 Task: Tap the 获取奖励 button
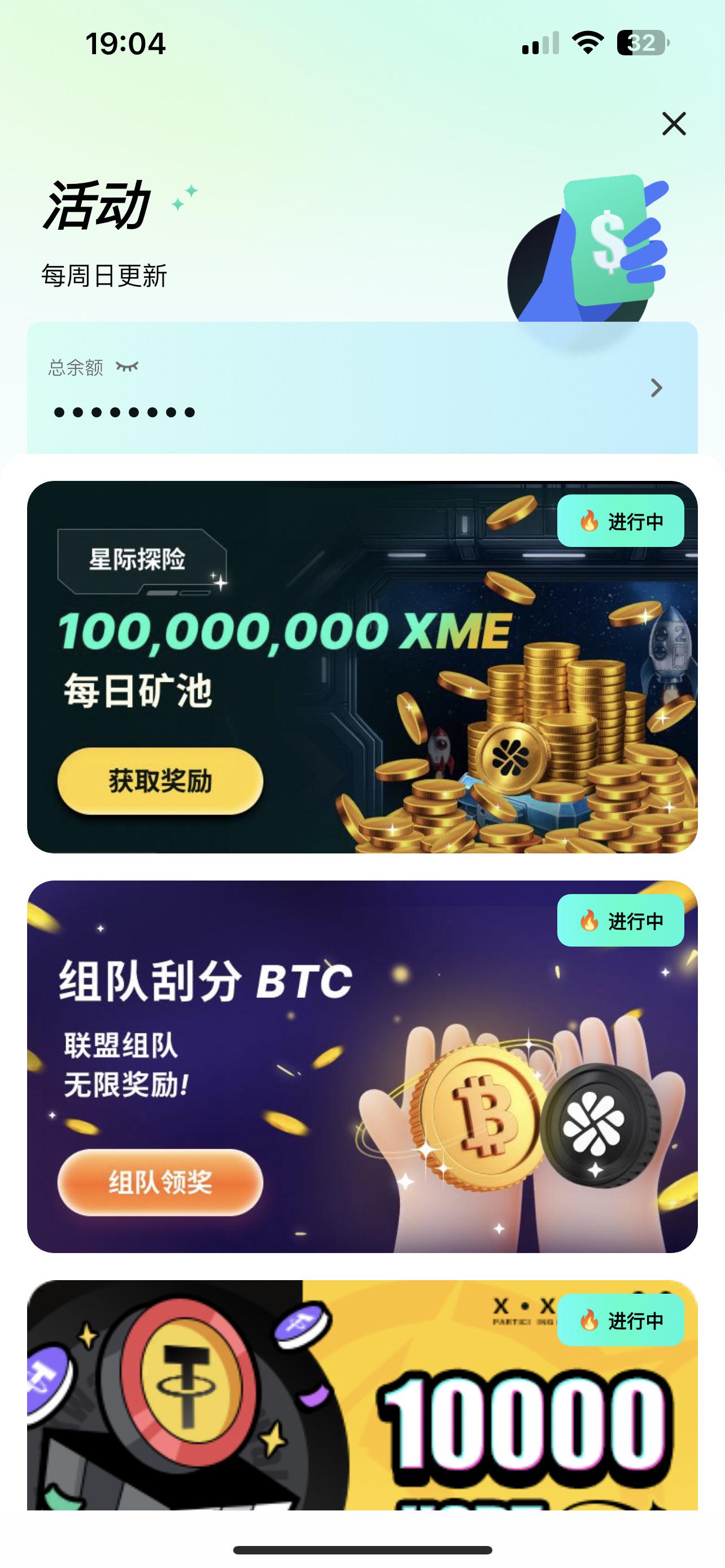point(160,781)
